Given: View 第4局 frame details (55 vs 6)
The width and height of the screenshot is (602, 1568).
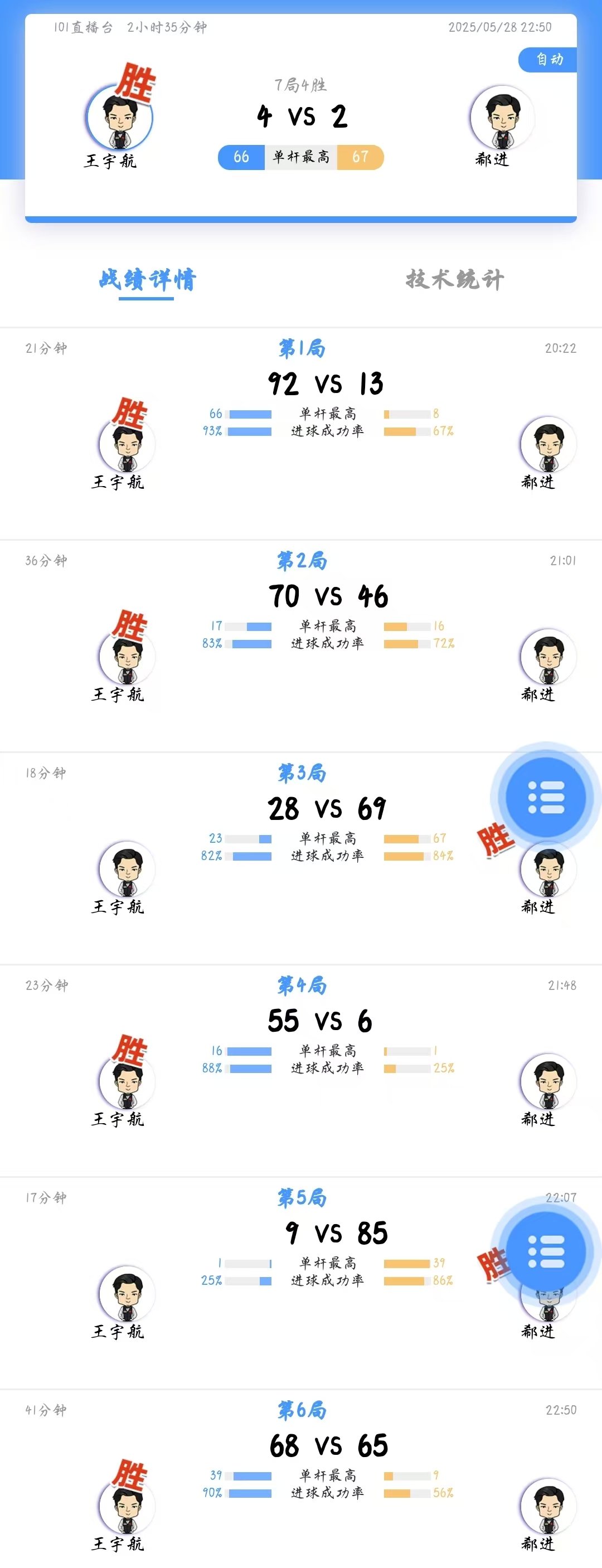Looking at the screenshot, I should point(319,1021).
